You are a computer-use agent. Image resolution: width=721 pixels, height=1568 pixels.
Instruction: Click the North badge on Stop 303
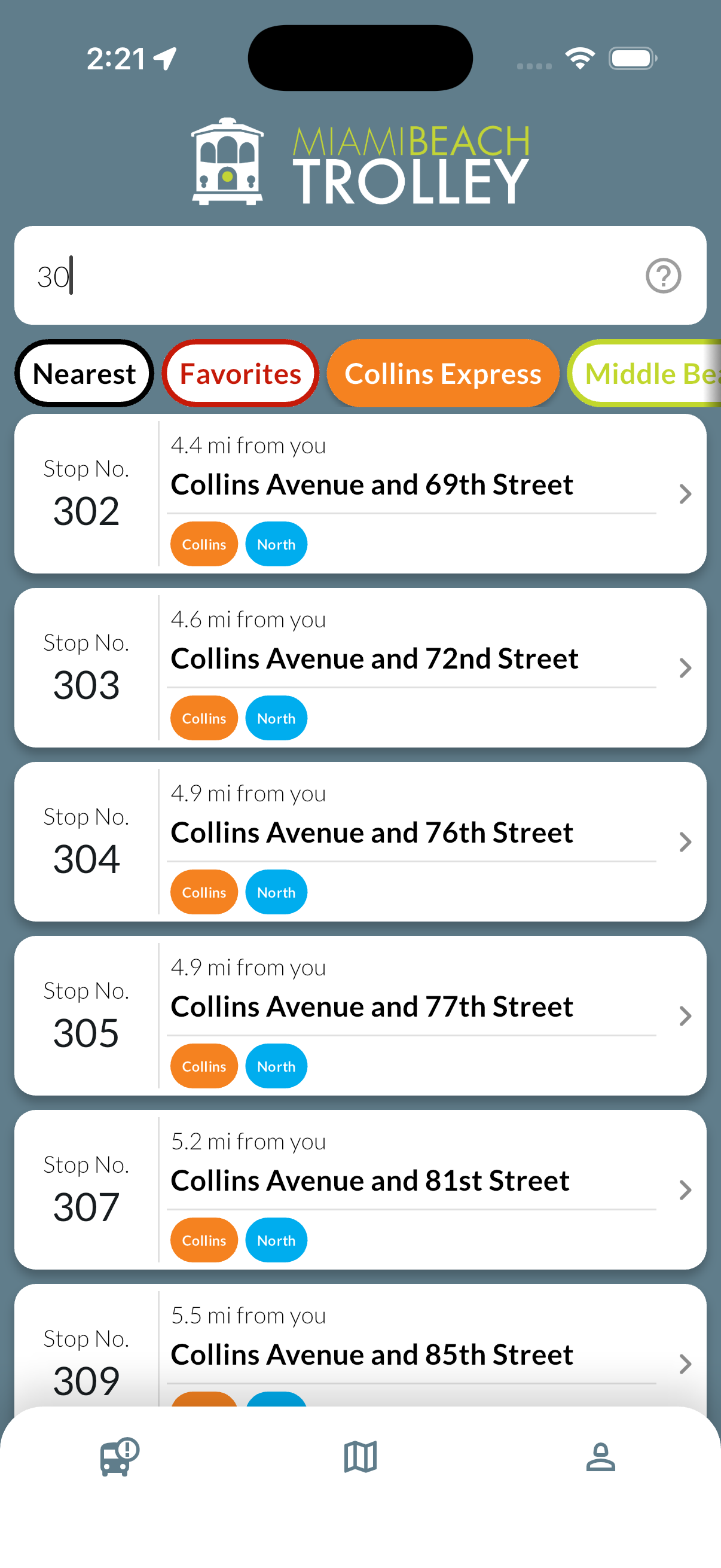tap(276, 718)
